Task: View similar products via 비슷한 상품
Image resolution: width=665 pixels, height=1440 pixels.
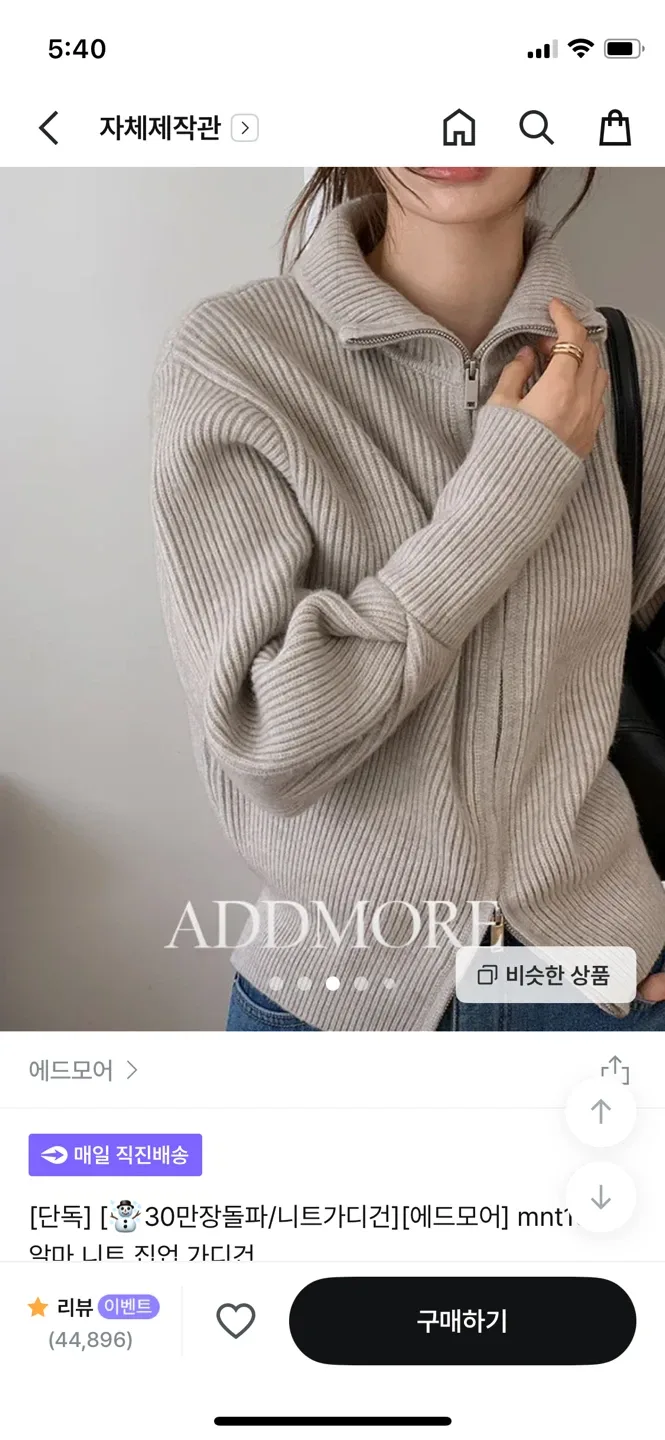Action: (546, 975)
